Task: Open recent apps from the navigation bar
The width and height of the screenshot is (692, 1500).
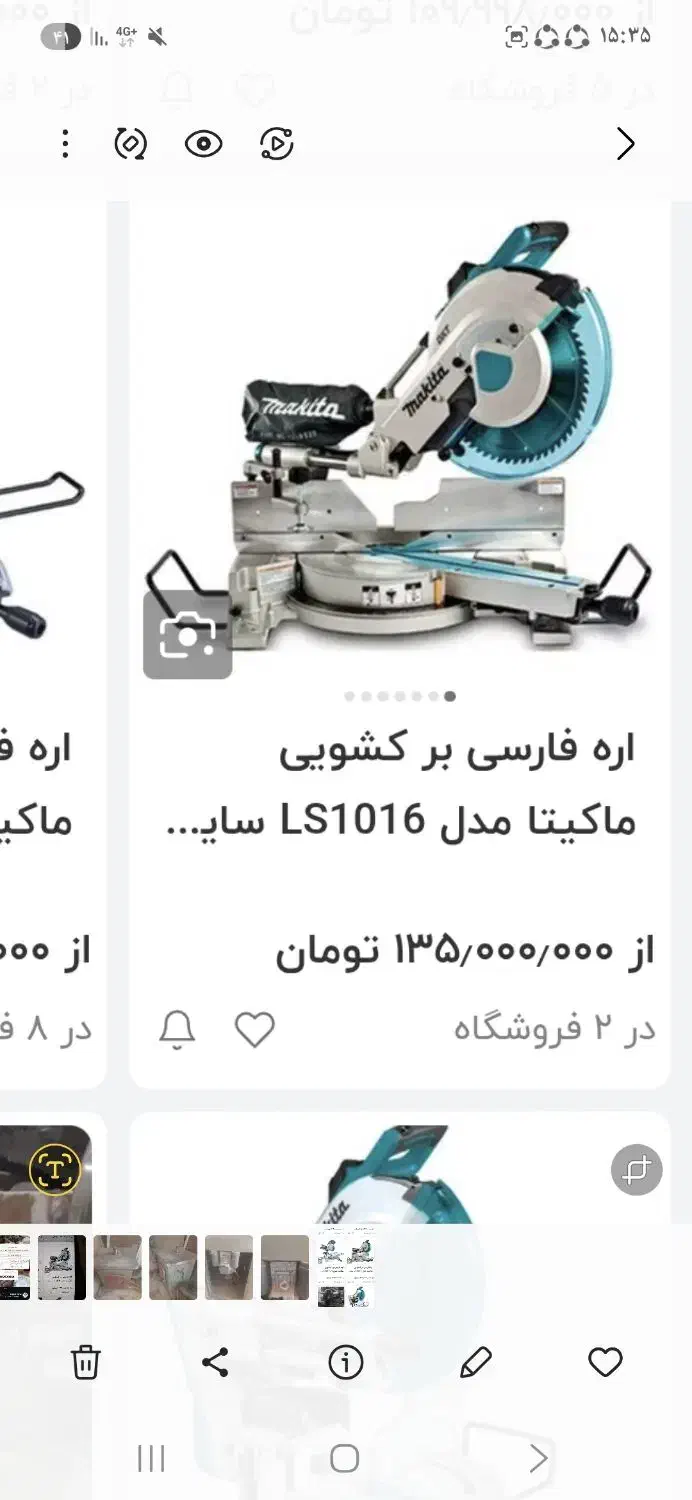Action: [x=151, y=1459]
